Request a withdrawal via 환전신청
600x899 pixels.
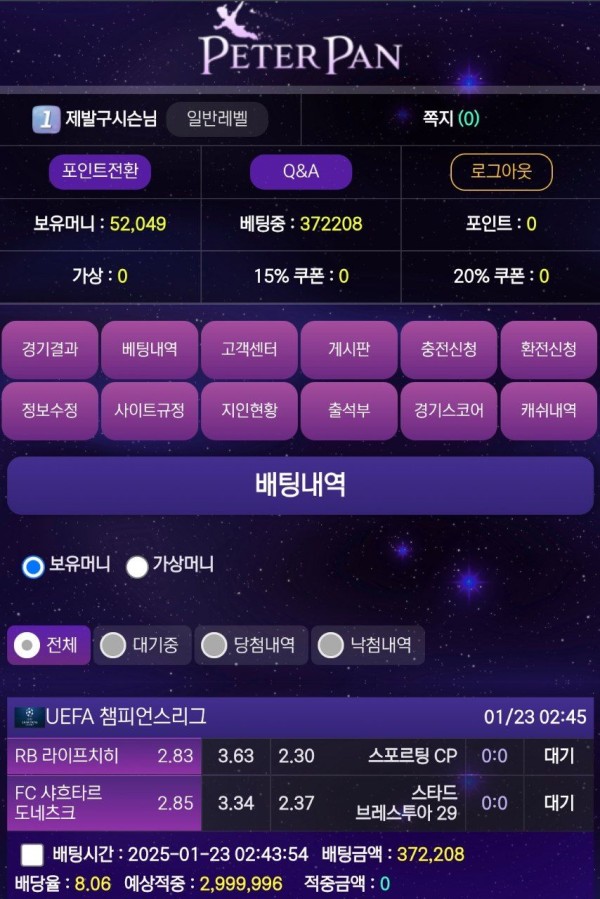[x=548, y=350]
